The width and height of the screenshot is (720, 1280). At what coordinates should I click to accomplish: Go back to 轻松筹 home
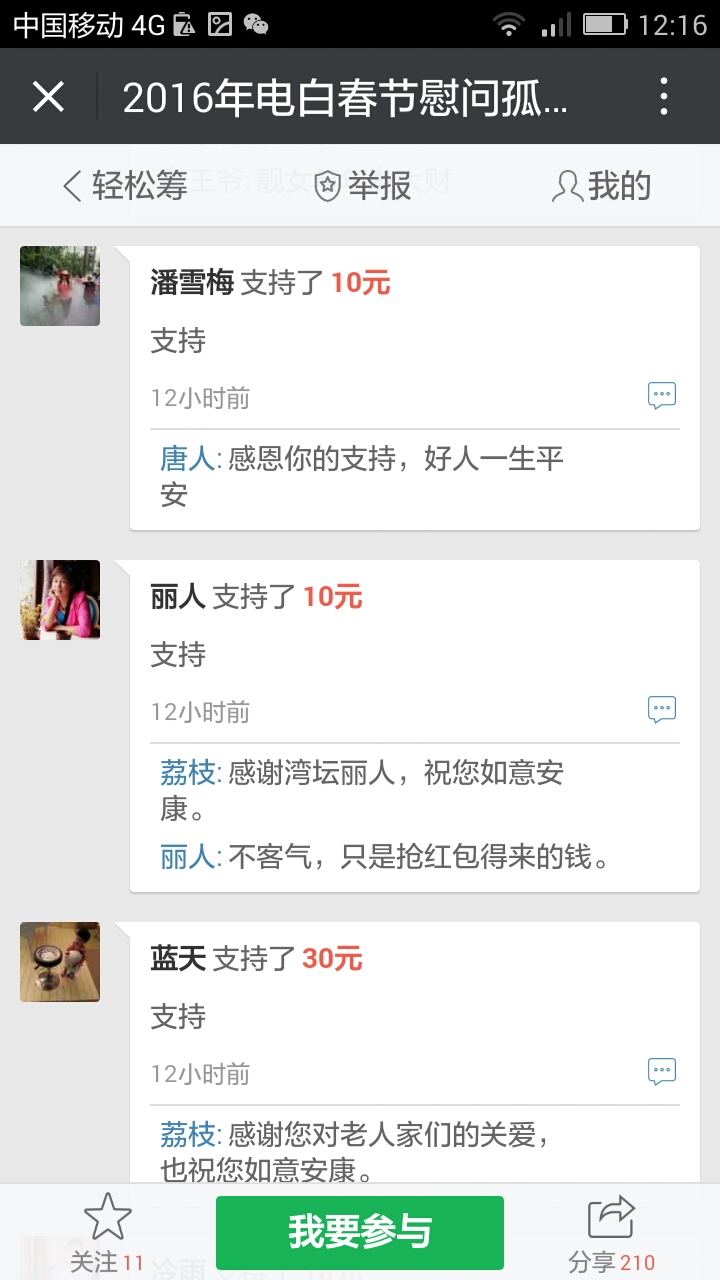[125, 186]
